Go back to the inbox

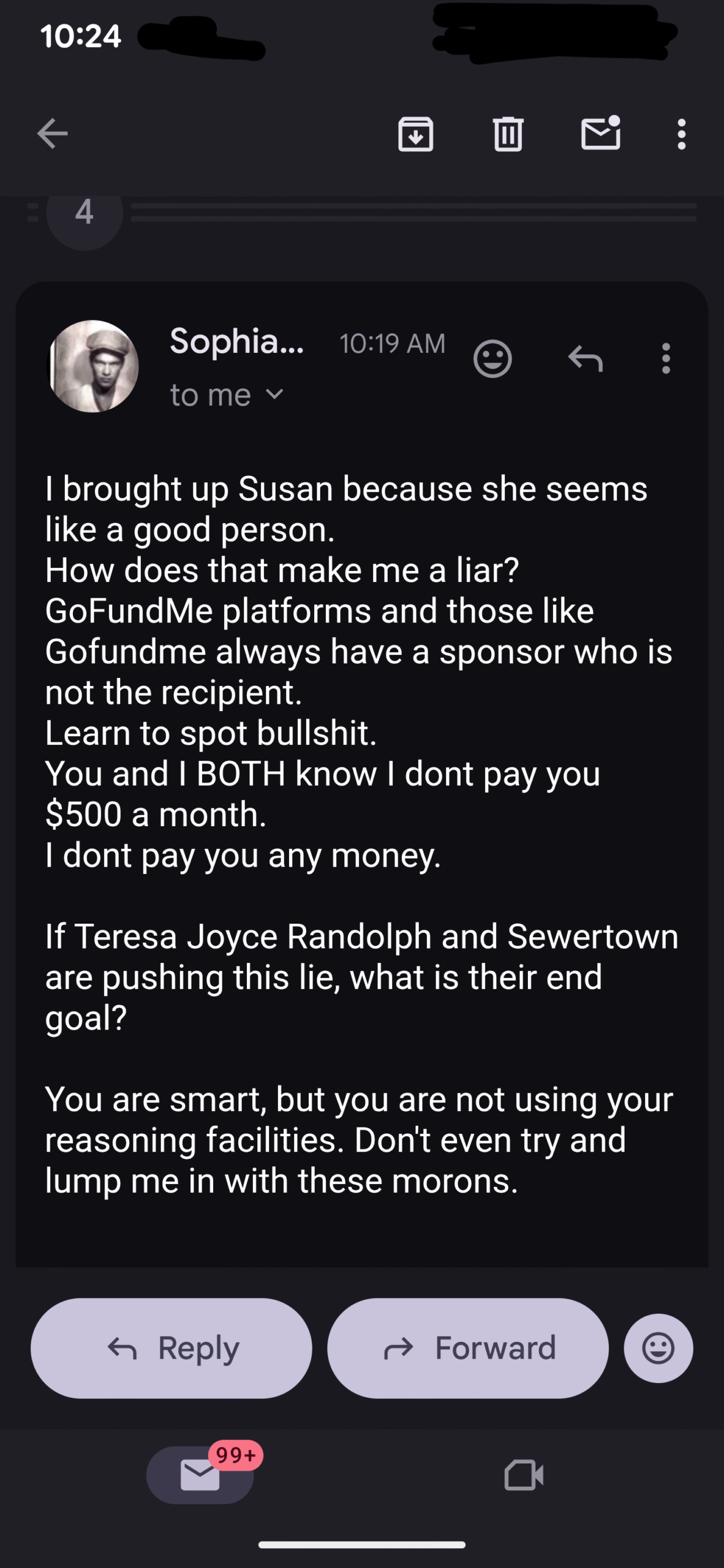pyautogui.click(x=52, y=134)
